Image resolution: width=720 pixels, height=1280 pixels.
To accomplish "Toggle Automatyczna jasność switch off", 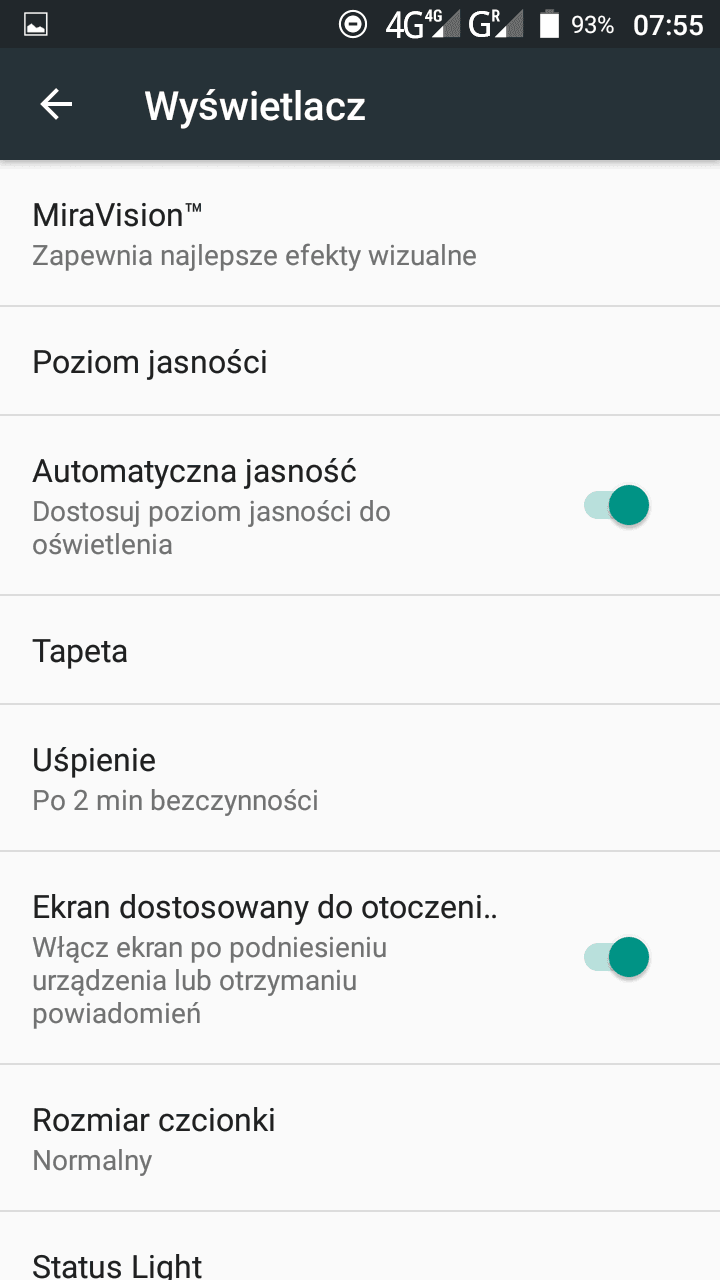I will click(x=616, y=506).
